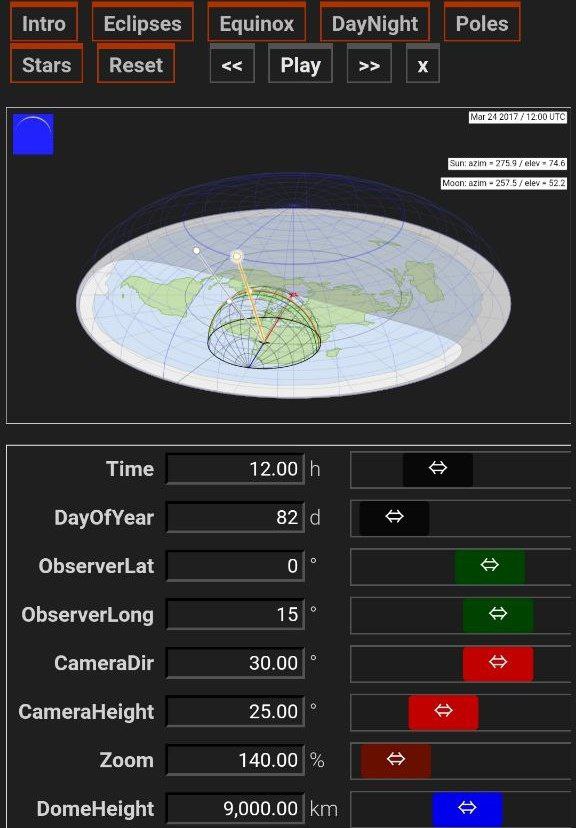Tap the DomeHeight slider handle
Screen dimensions: 576x828
coord(467,809)
